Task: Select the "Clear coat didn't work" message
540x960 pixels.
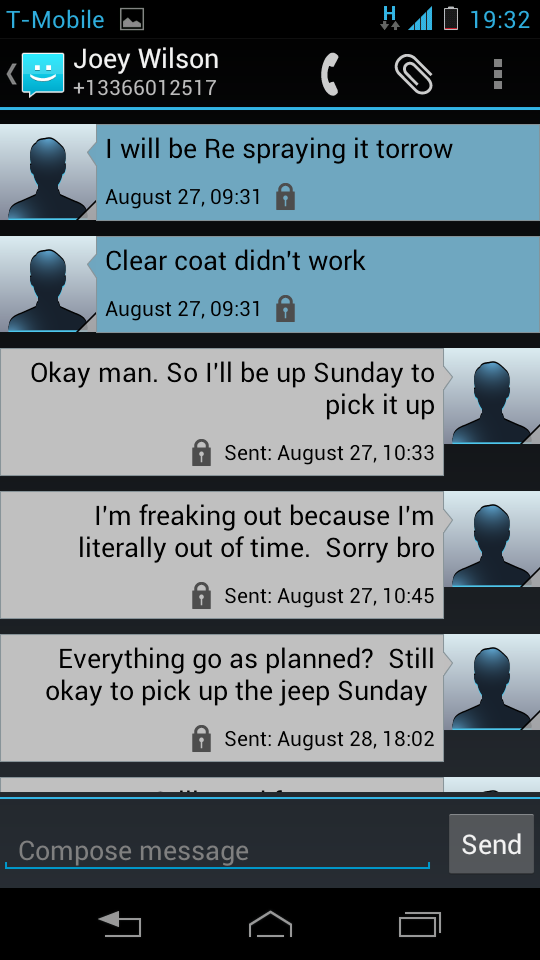Action: coord(318,284)
